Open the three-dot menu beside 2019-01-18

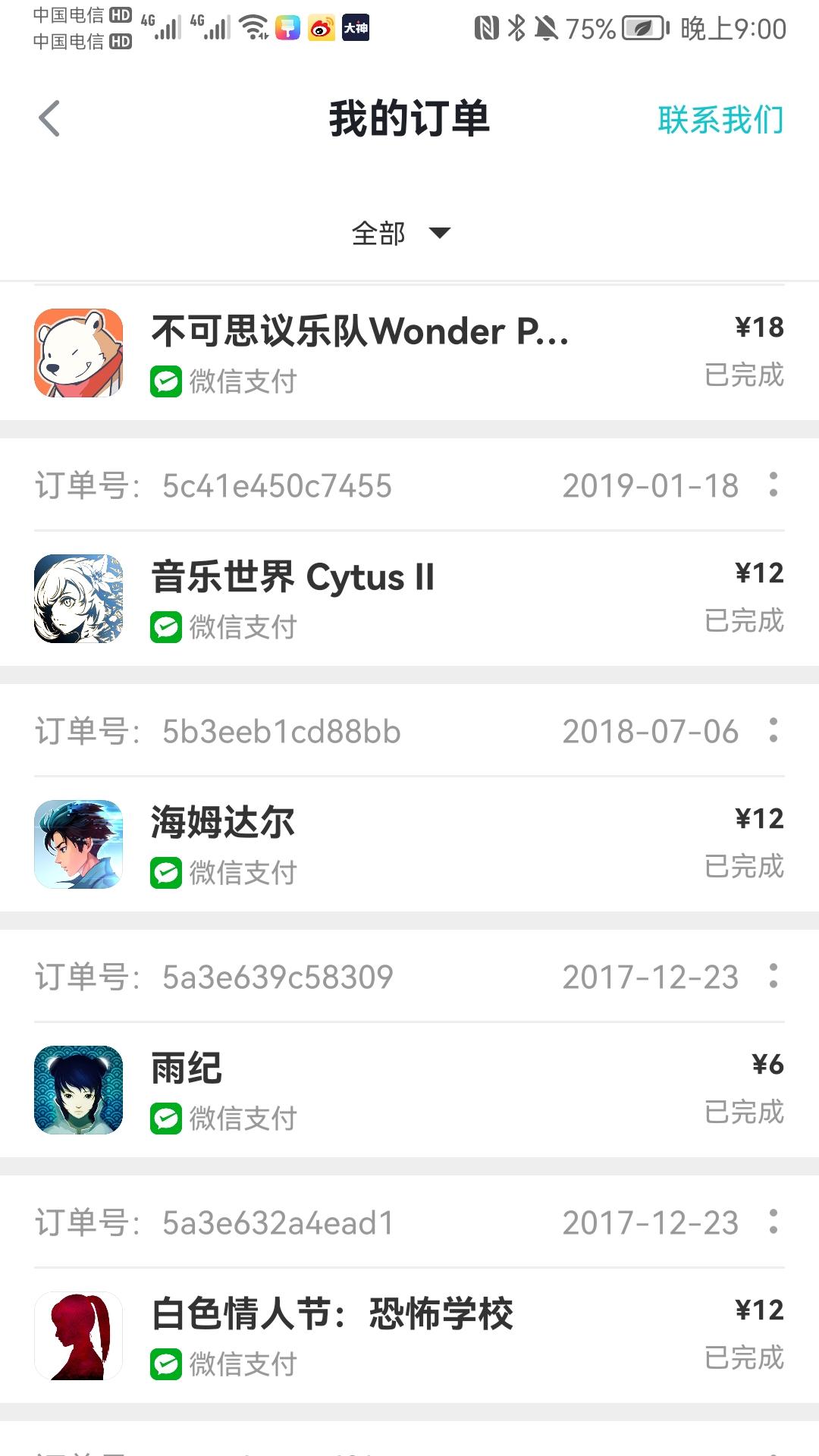(772, 485)
